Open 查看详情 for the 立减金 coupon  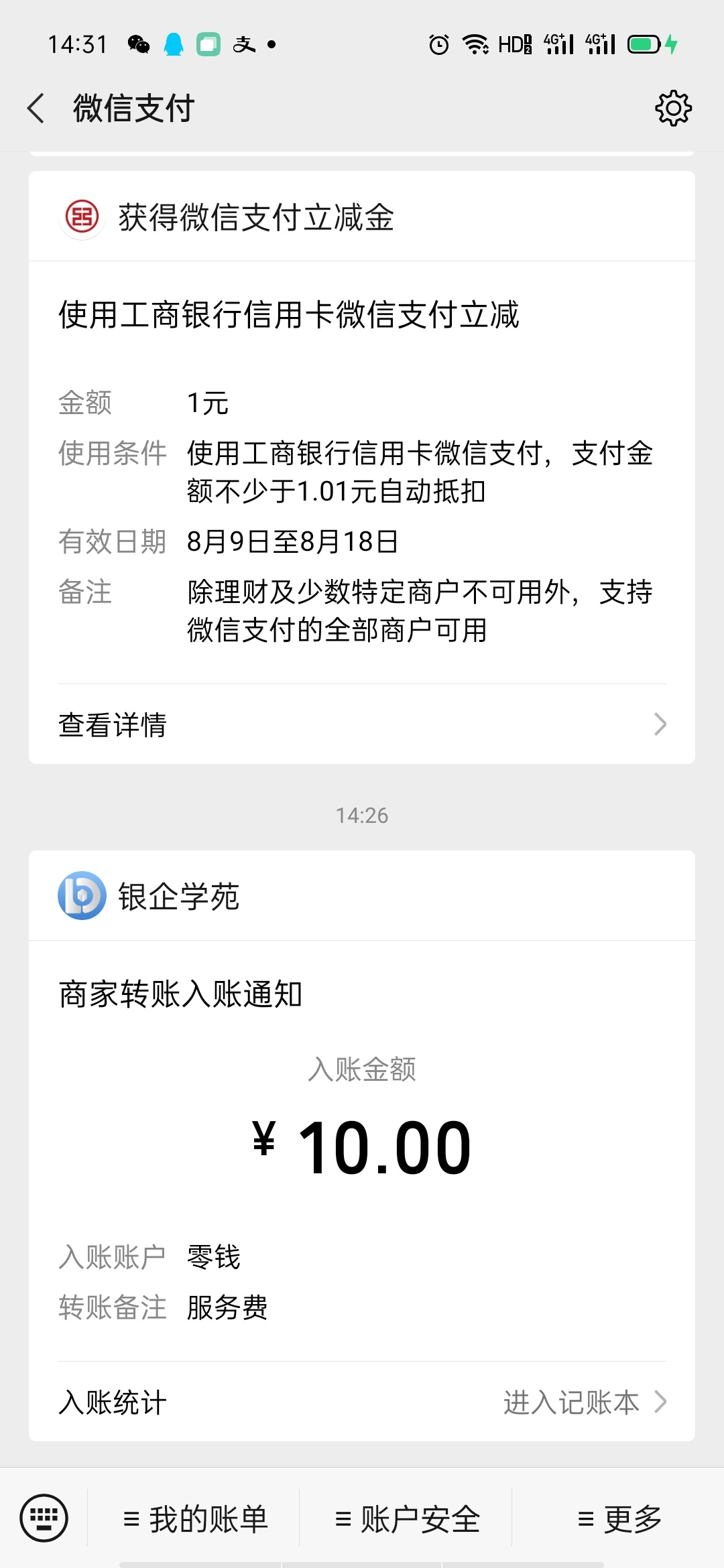pyautogui.click(x=362, y=724)
